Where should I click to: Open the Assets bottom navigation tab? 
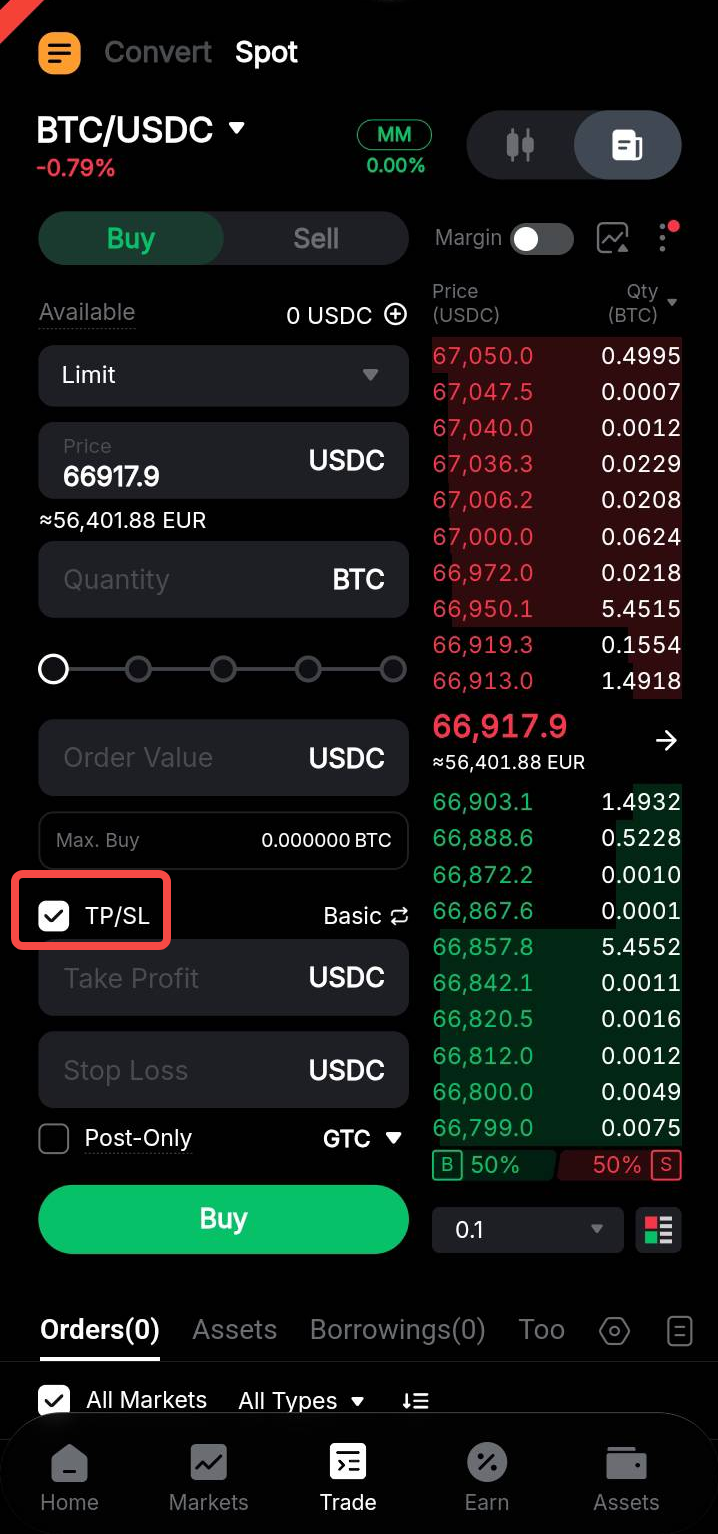pos(626,1480)
